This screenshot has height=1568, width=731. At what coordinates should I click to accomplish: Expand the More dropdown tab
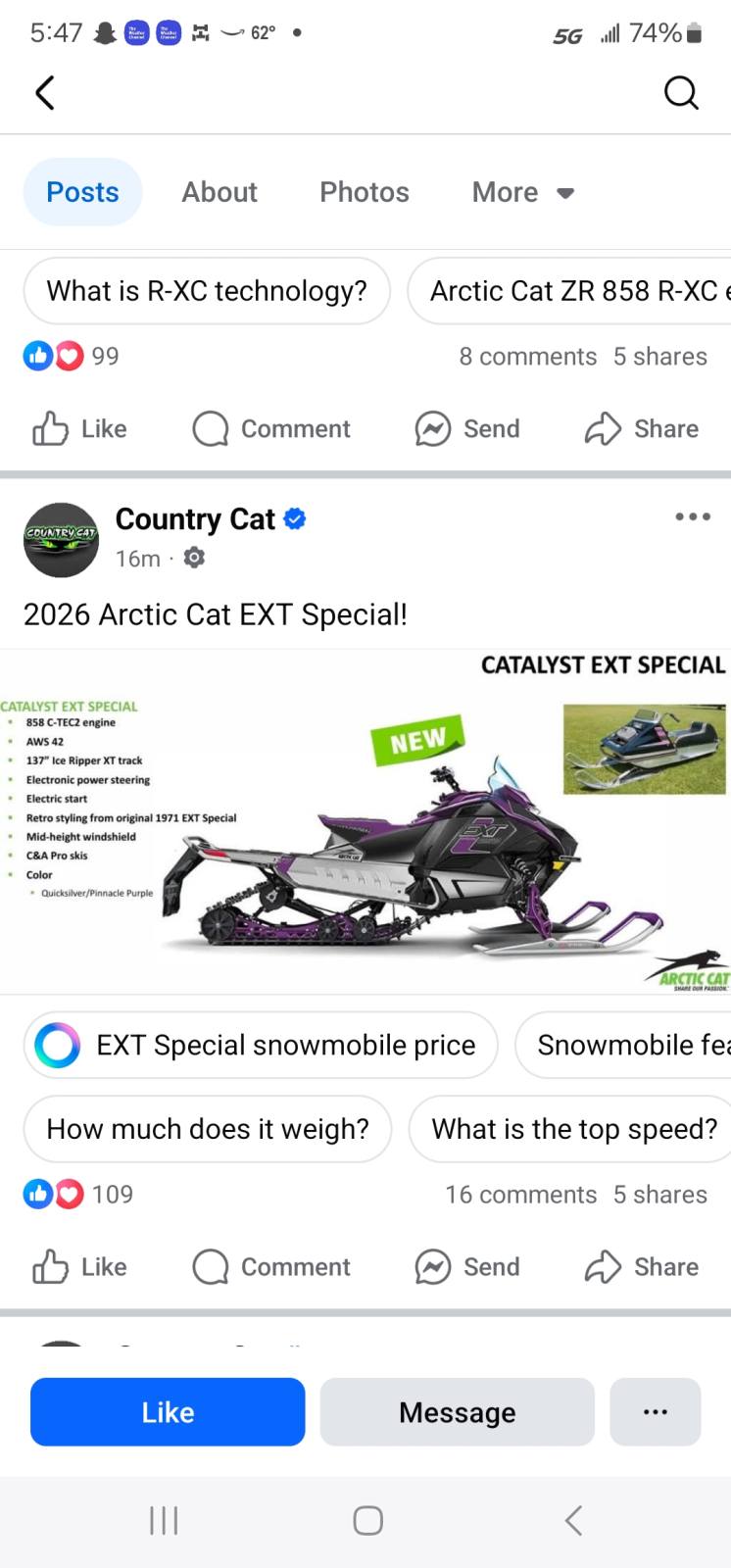click(x=523, y=192)
